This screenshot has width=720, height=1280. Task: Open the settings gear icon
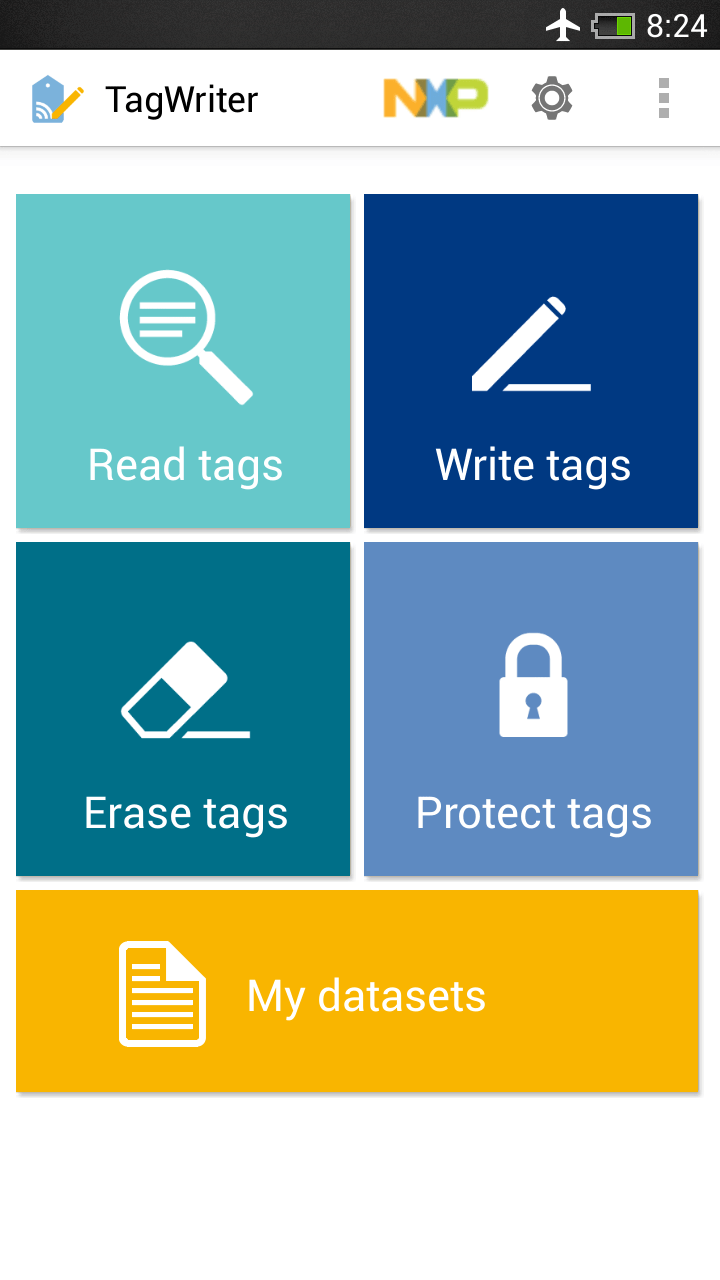552,99
